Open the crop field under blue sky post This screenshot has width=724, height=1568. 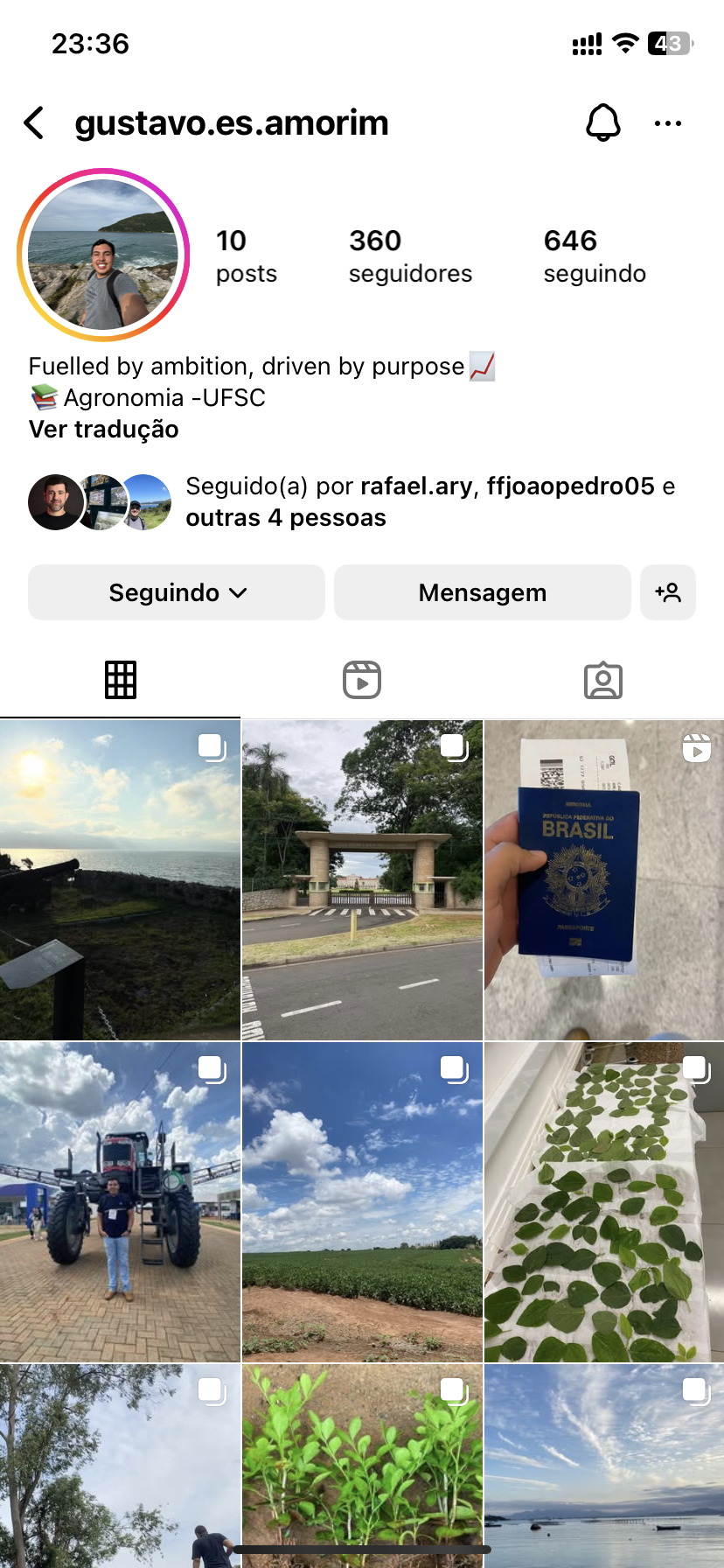(361, 1201)
